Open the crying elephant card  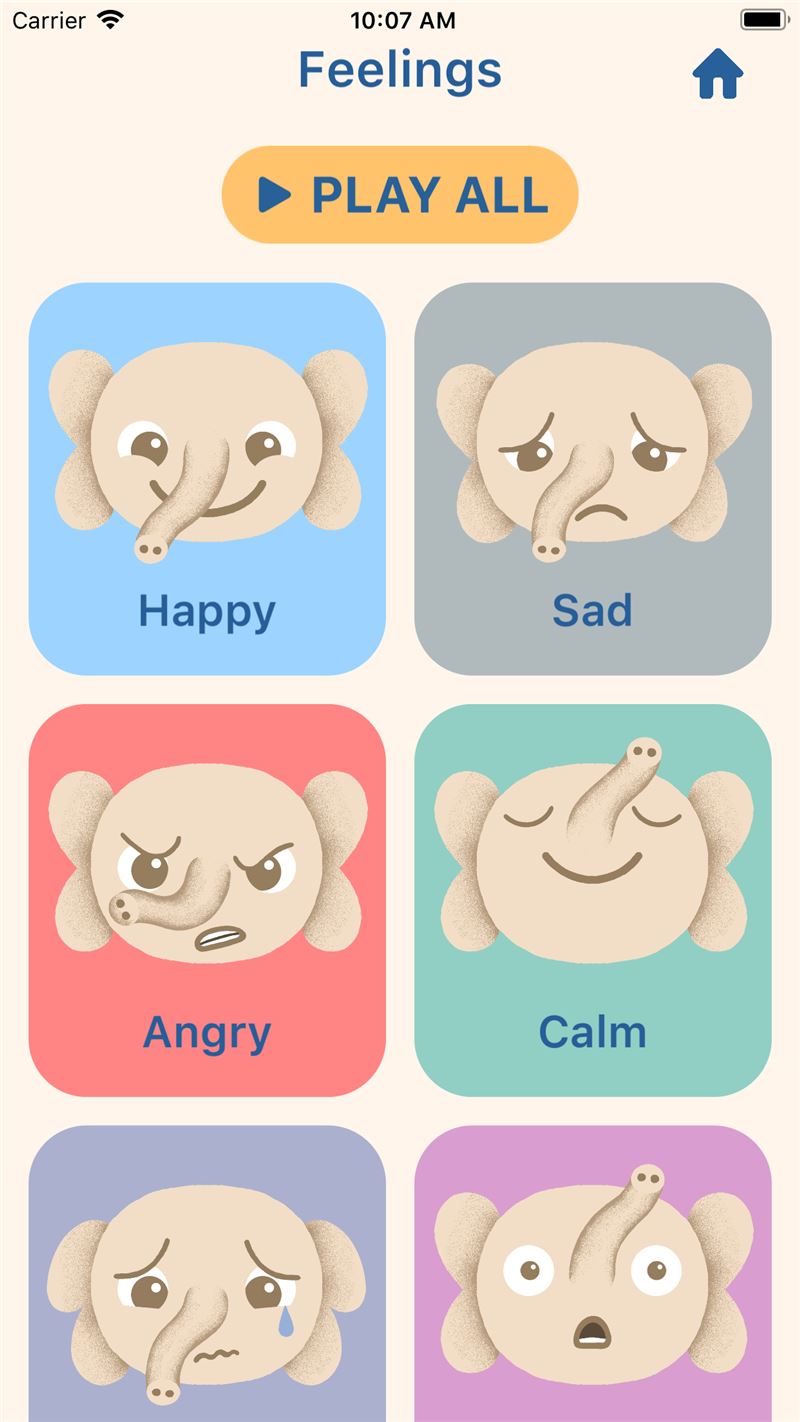pos(207,1274)
